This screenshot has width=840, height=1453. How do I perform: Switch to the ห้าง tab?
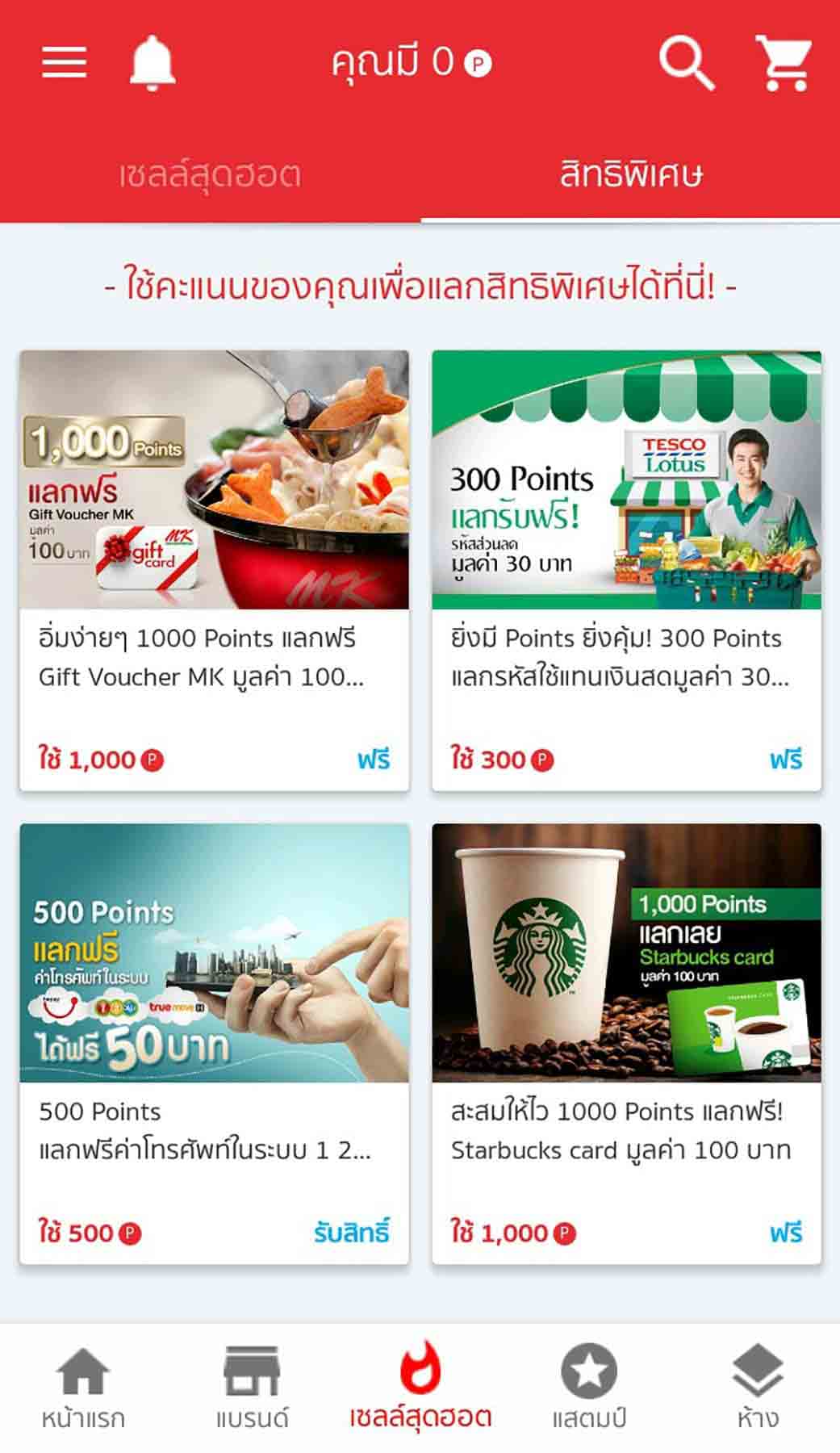pyautogui.click(x=757, y=1388)
